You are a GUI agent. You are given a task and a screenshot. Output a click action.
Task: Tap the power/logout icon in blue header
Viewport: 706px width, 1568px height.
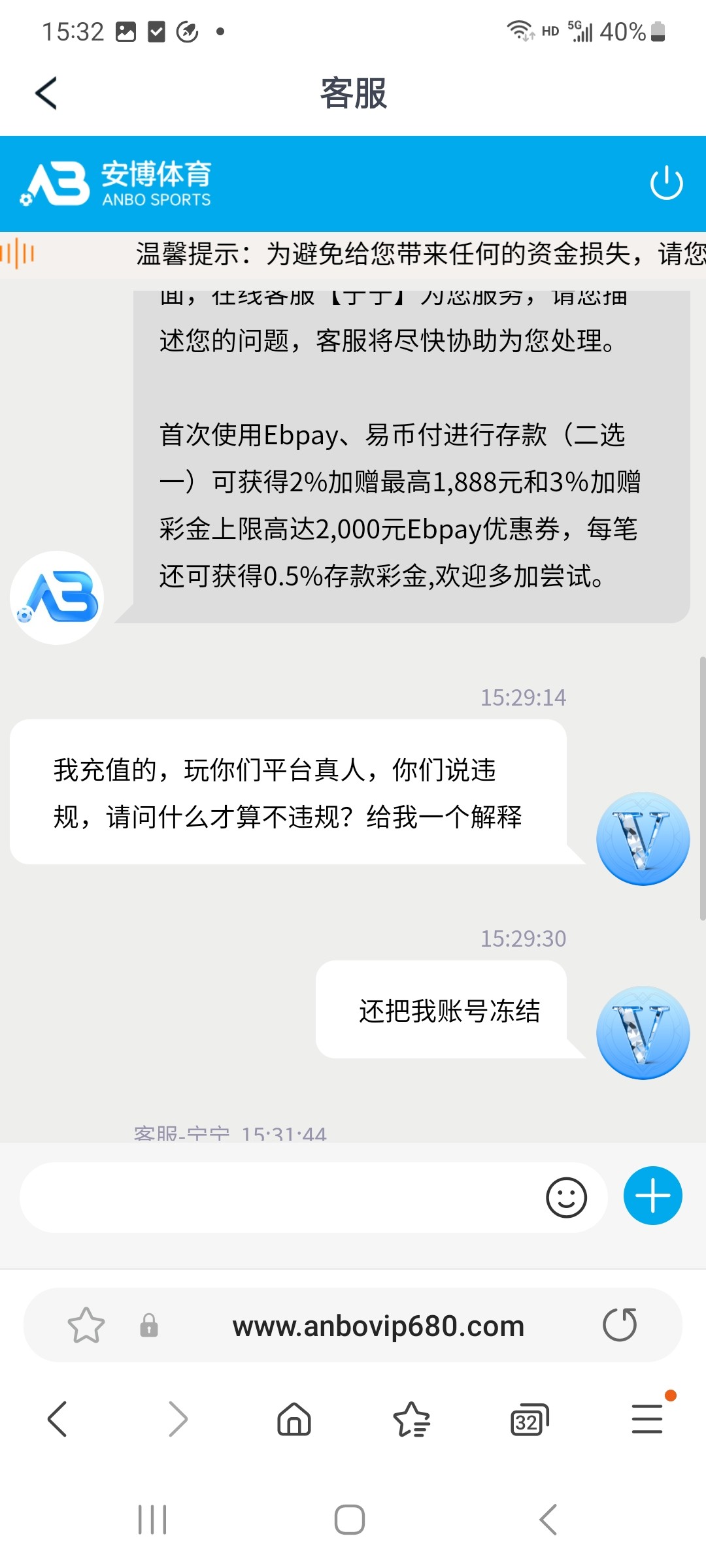click(x=665, y=184)
